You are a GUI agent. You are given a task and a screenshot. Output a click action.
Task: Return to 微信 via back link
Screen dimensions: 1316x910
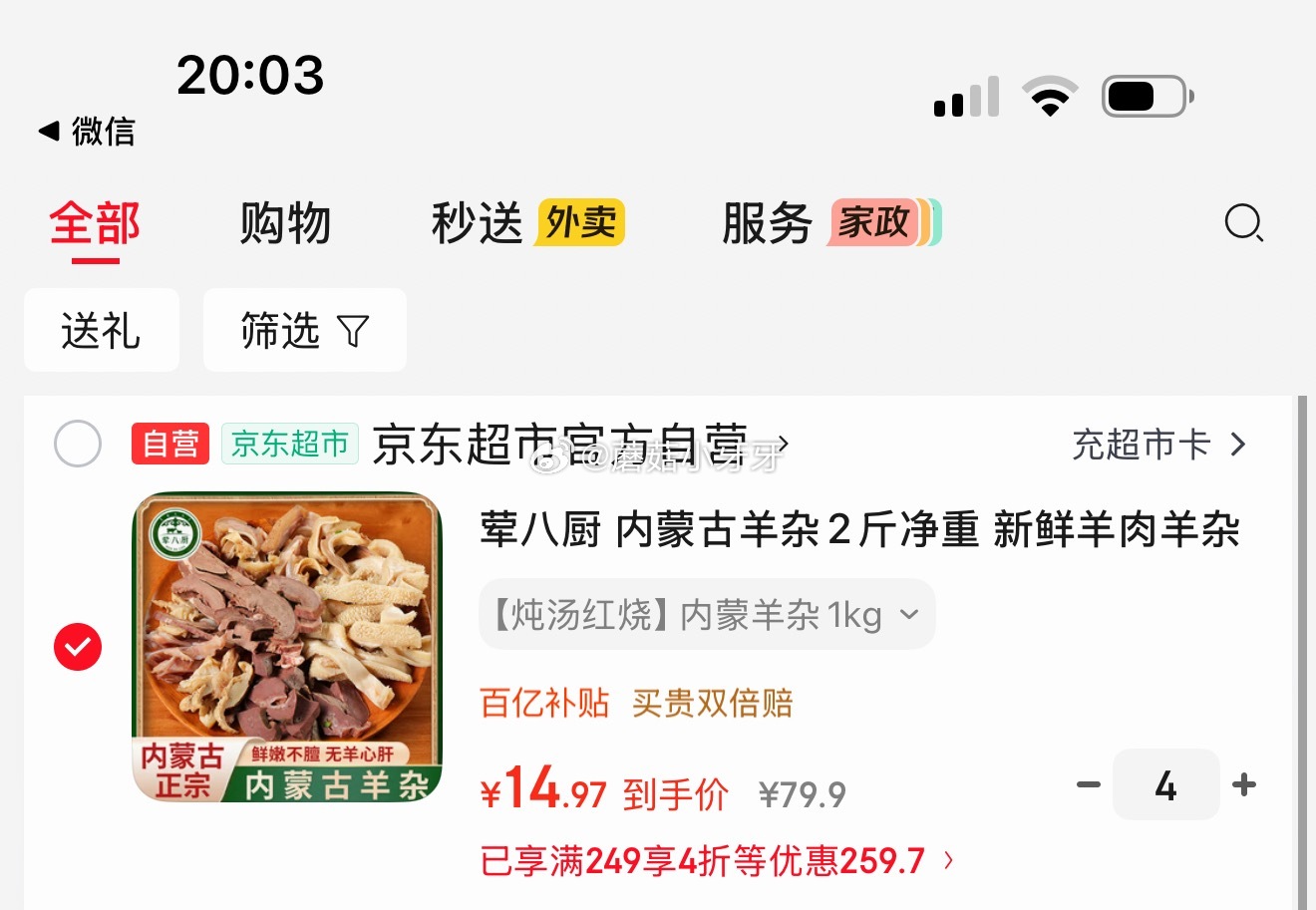86,131
